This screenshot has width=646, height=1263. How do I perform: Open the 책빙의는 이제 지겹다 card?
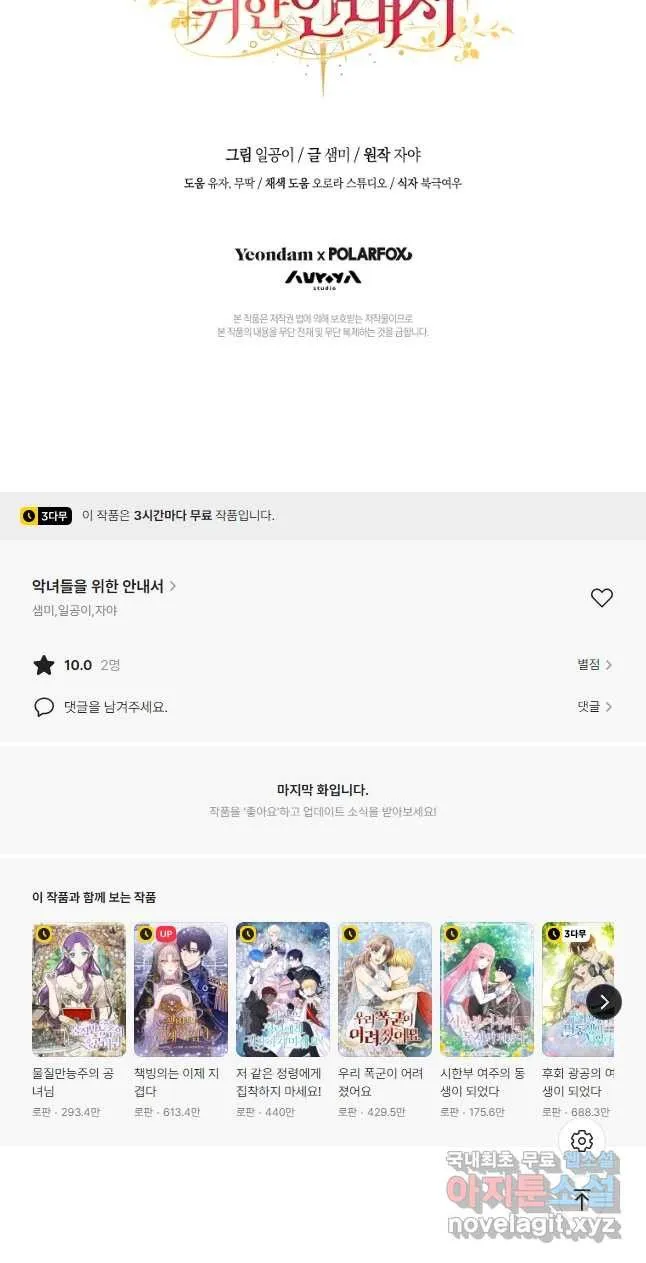[181, 1020]
